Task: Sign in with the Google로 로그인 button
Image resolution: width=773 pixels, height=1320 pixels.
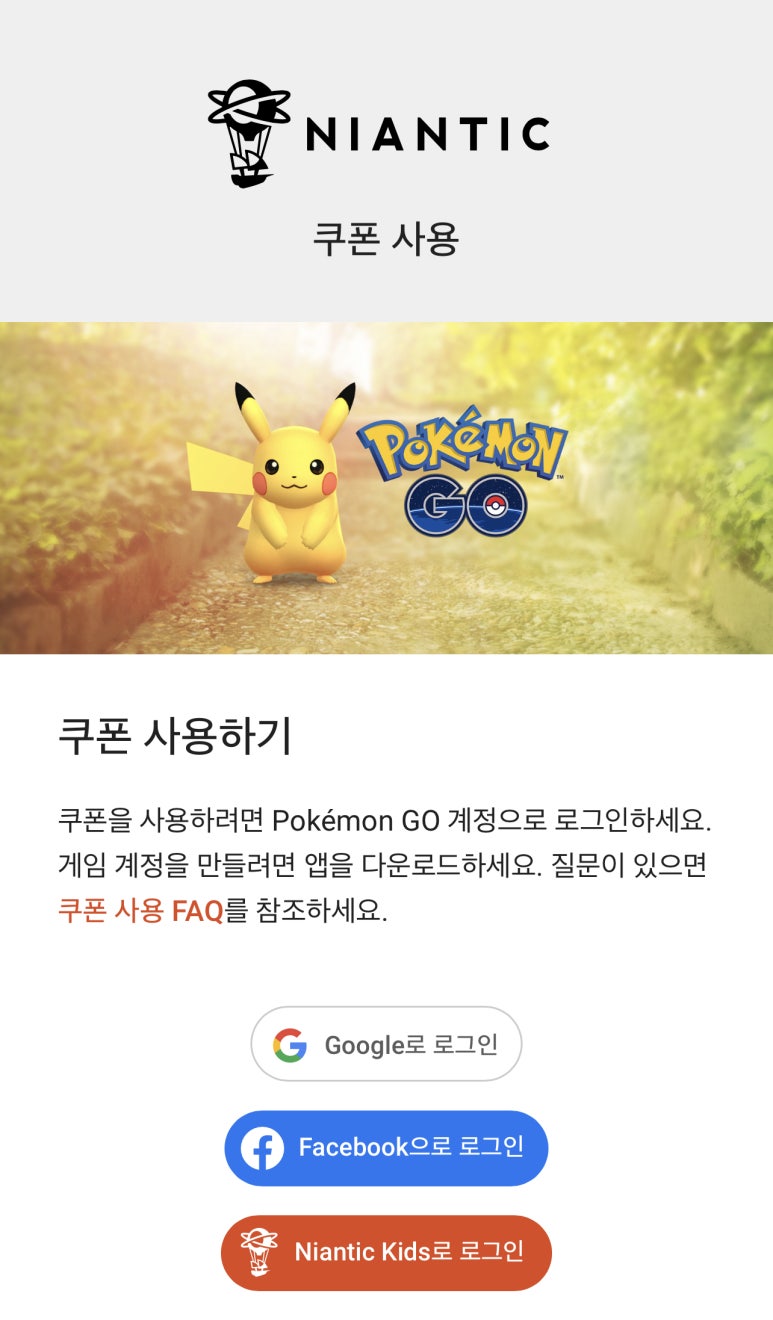Action: point(386,1044)
